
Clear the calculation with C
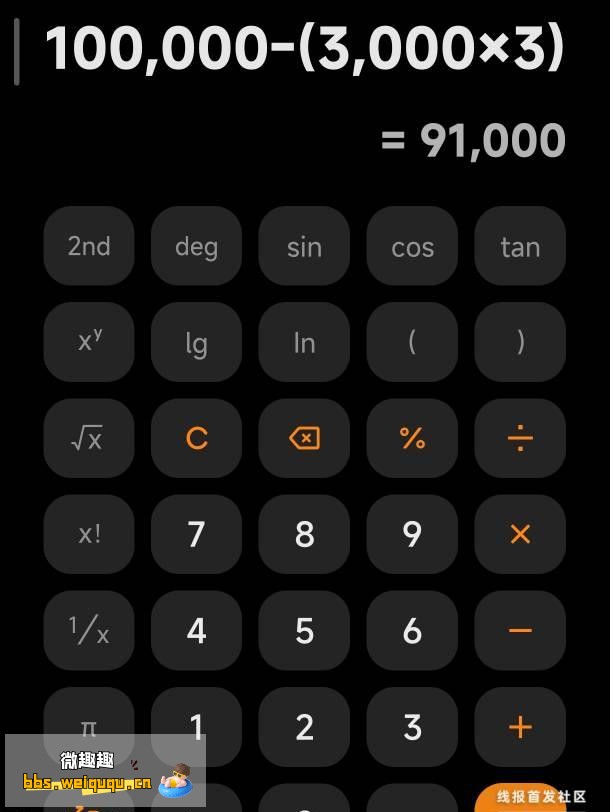[x=196, y=438]
